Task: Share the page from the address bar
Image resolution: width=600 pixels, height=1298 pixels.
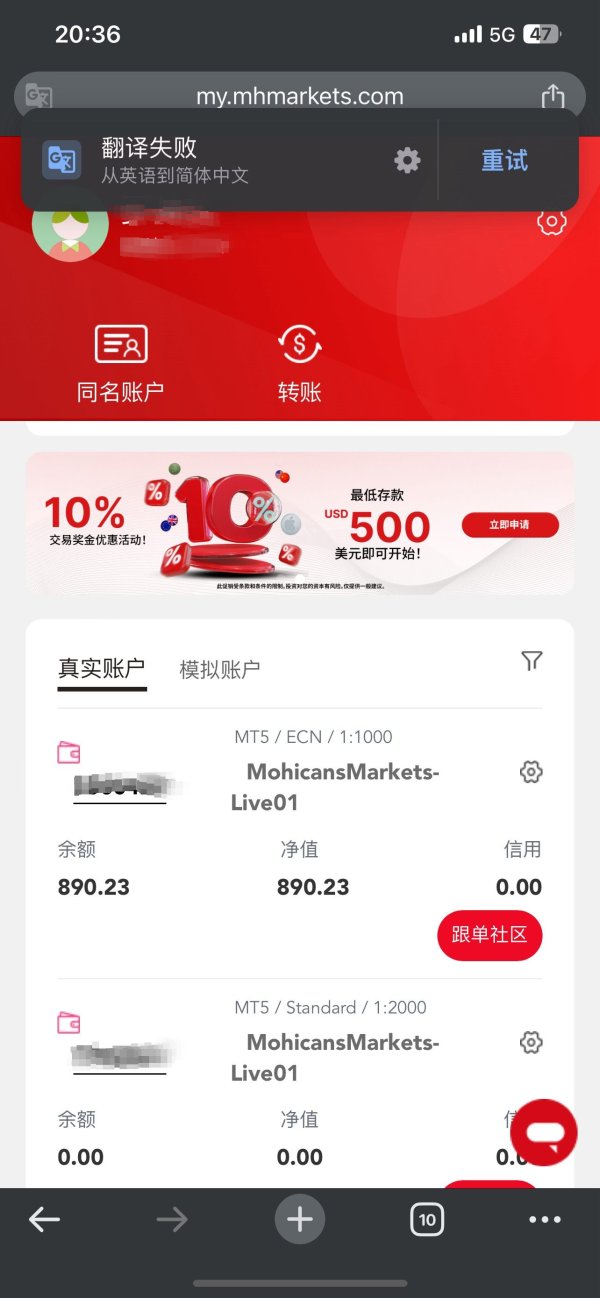Action: click(x=553, y=96)
